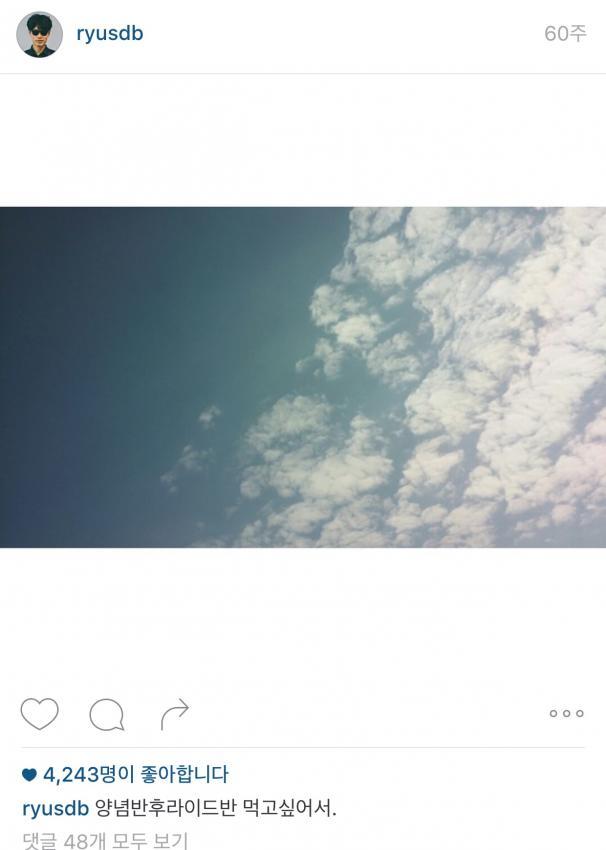This screenshot has height=850, width=606.
Task: View who liked: 4,243명이 좋아합니다
Action: (136, 774)
